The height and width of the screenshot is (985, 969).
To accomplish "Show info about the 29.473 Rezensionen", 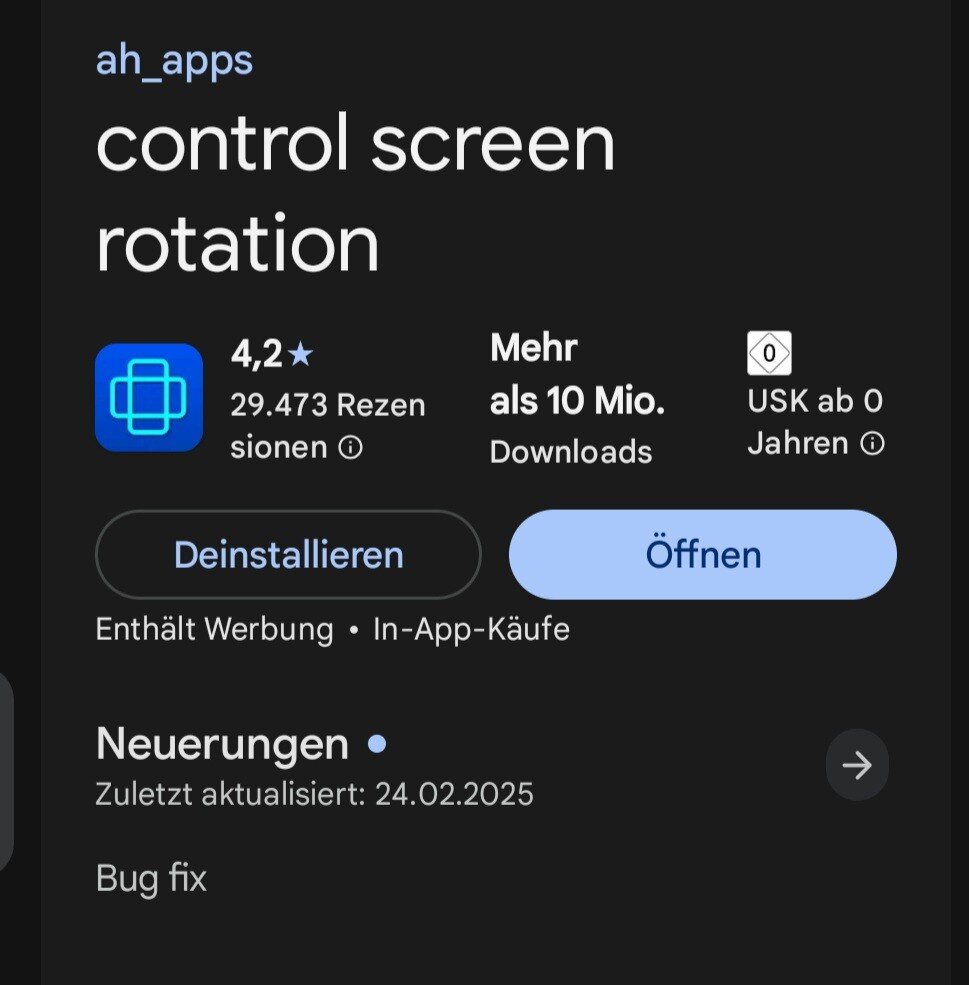I will coord(350,448).
